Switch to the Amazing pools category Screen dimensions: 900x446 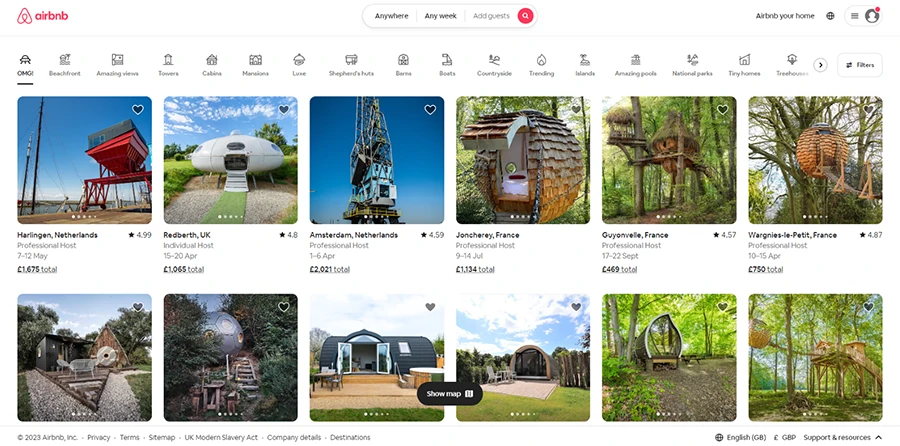[x=635, y=65]
